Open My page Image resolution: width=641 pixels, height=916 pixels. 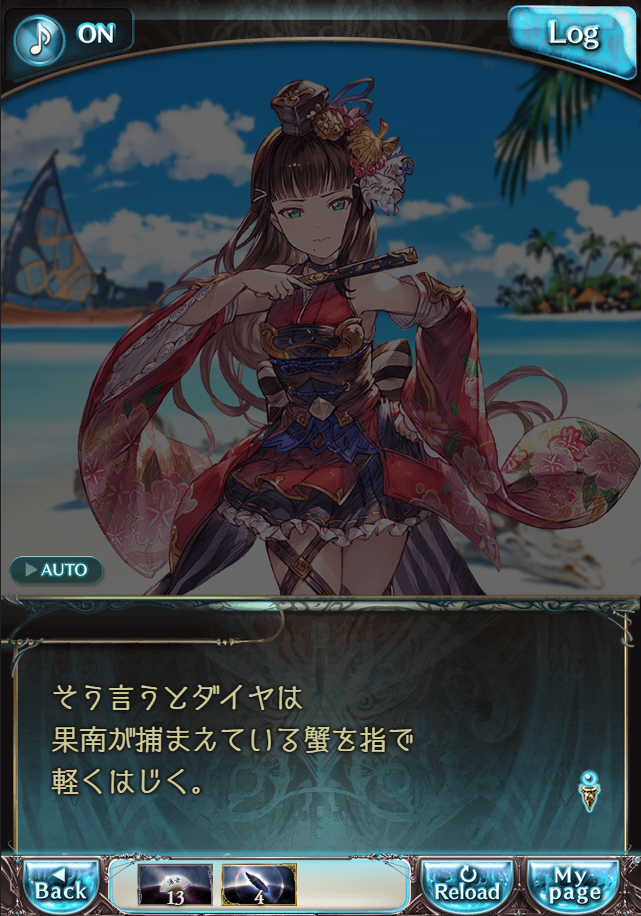574,885
